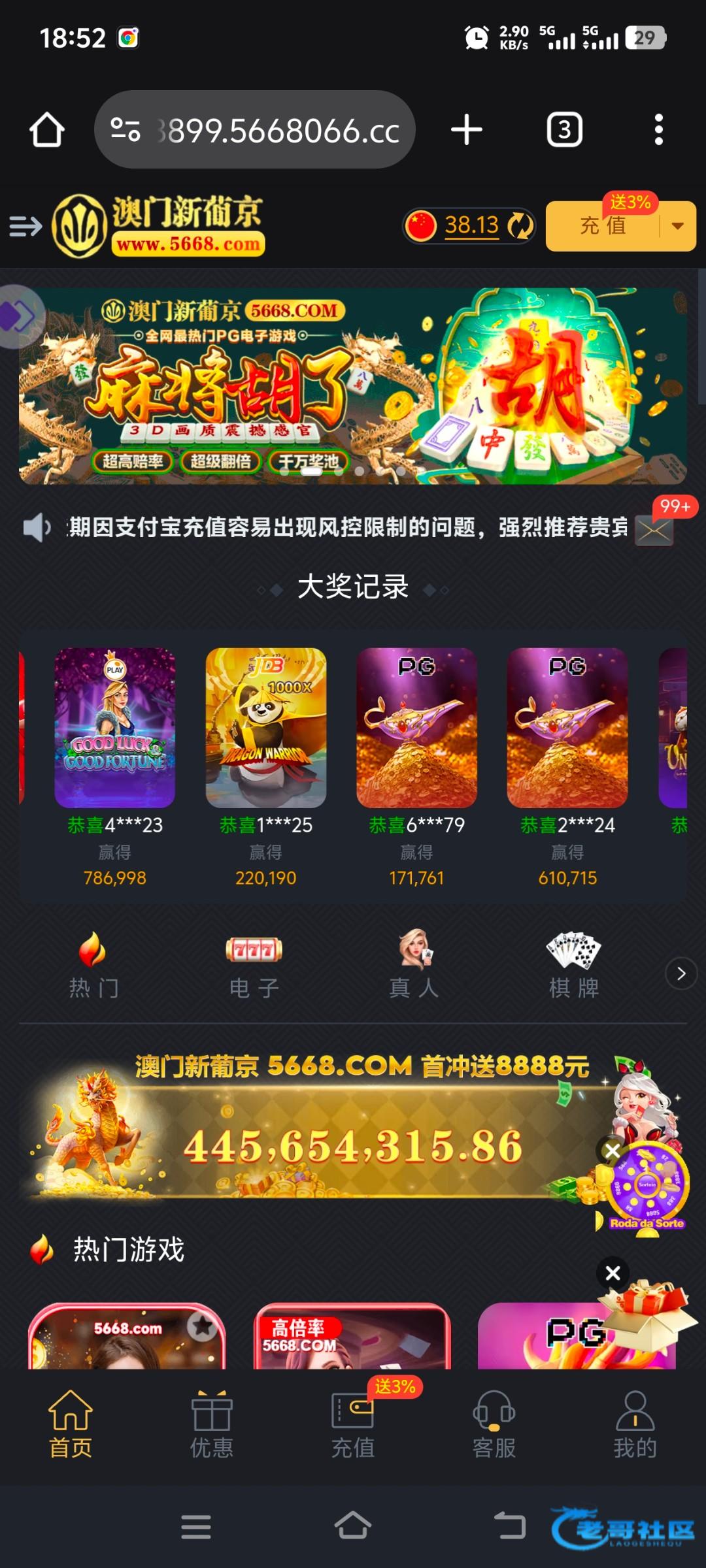Open the browser home page

pos(47,129)
